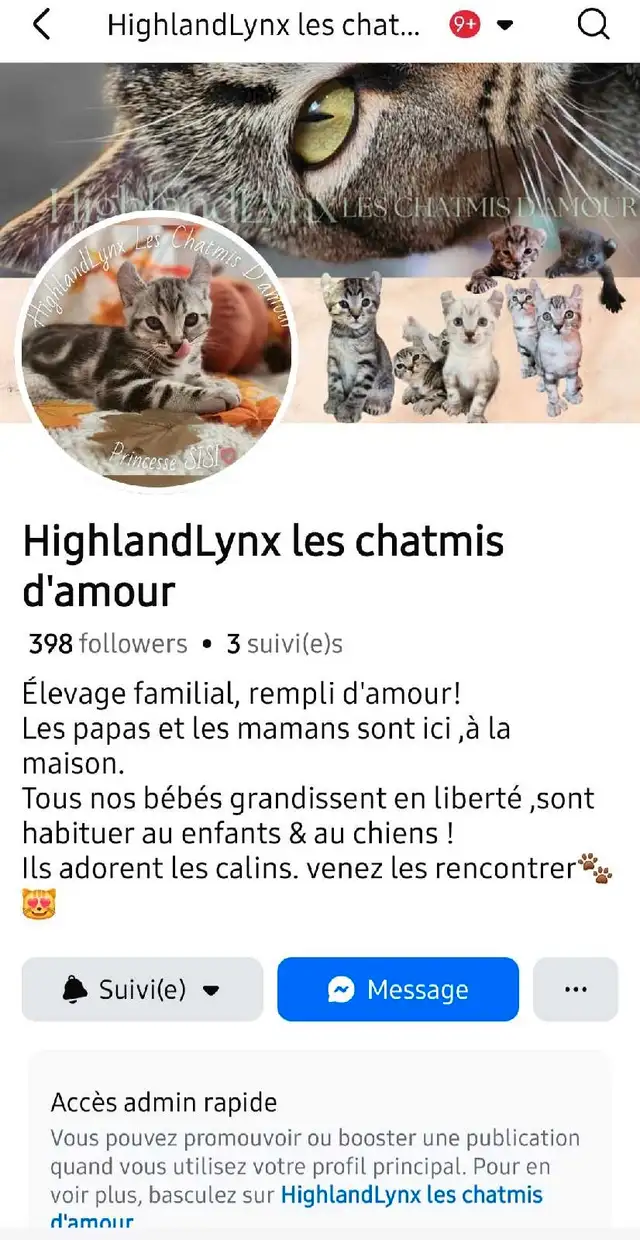Image resolution: width=640 pixels, height=1240 pixels.
Task: Open the cover photo with kittens
Action: tap(320, 242)
